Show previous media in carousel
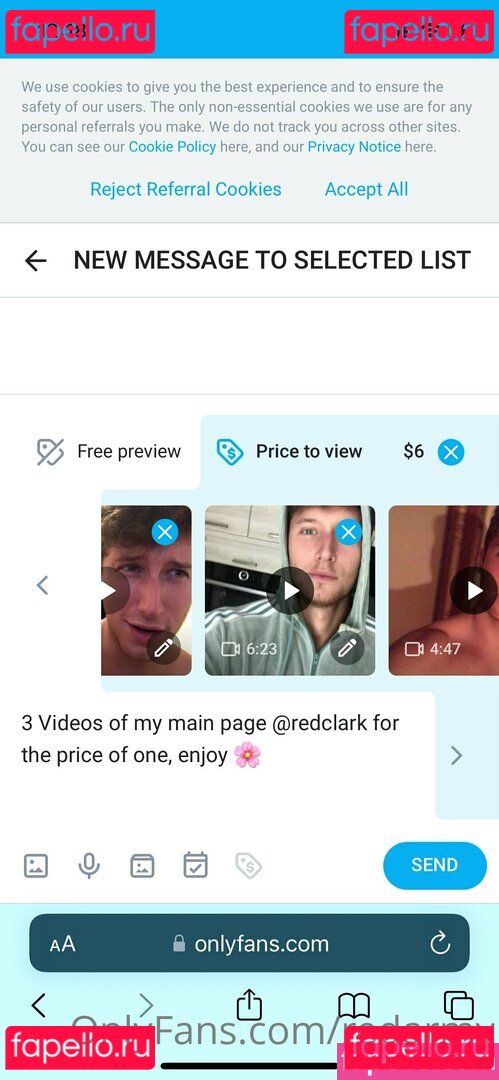Viewport: 499px width, 1080px height. coord(43,585)
